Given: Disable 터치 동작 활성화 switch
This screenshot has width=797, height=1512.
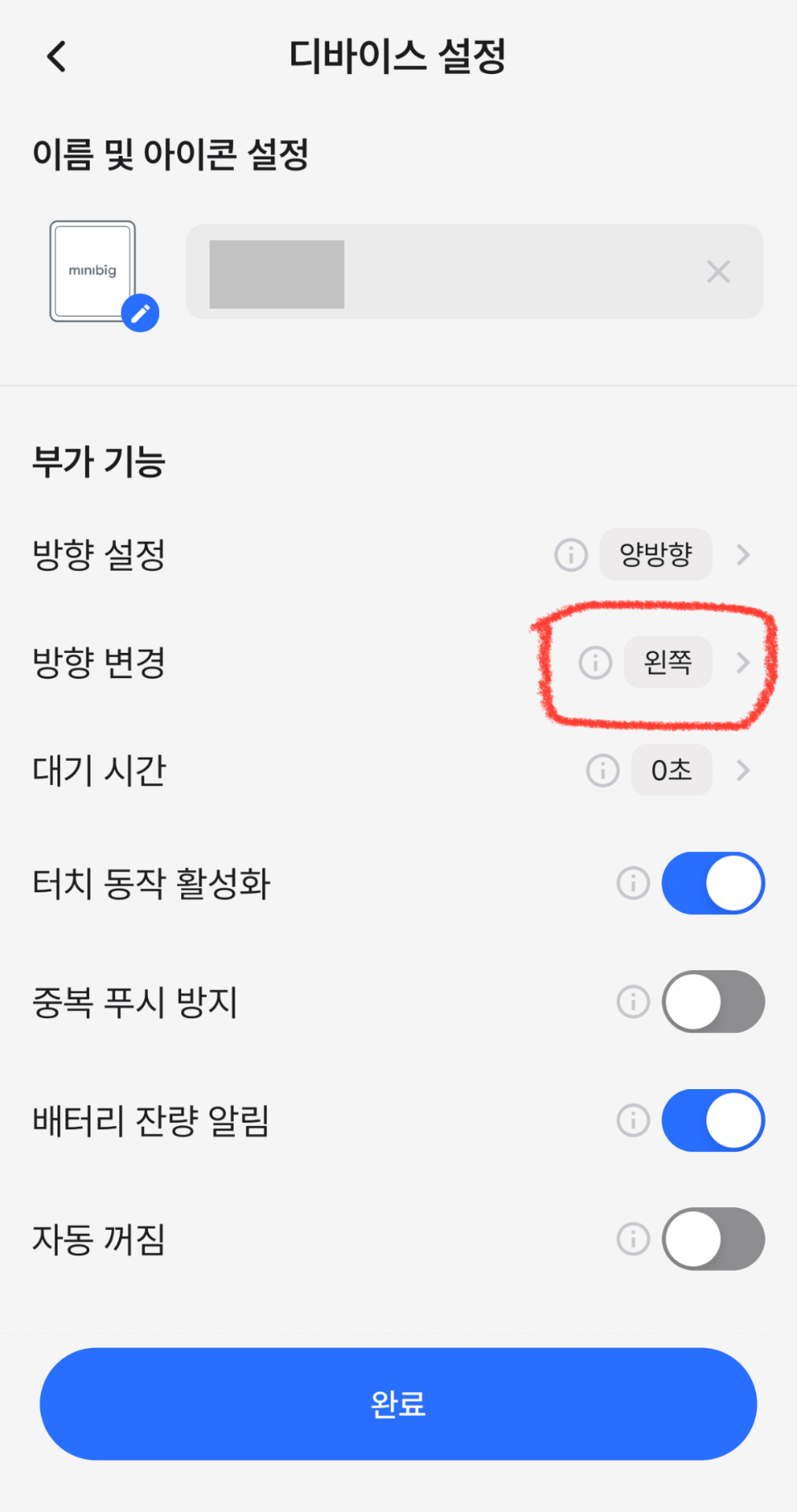Looking at the screenshot, I should (x=713, y=883).
